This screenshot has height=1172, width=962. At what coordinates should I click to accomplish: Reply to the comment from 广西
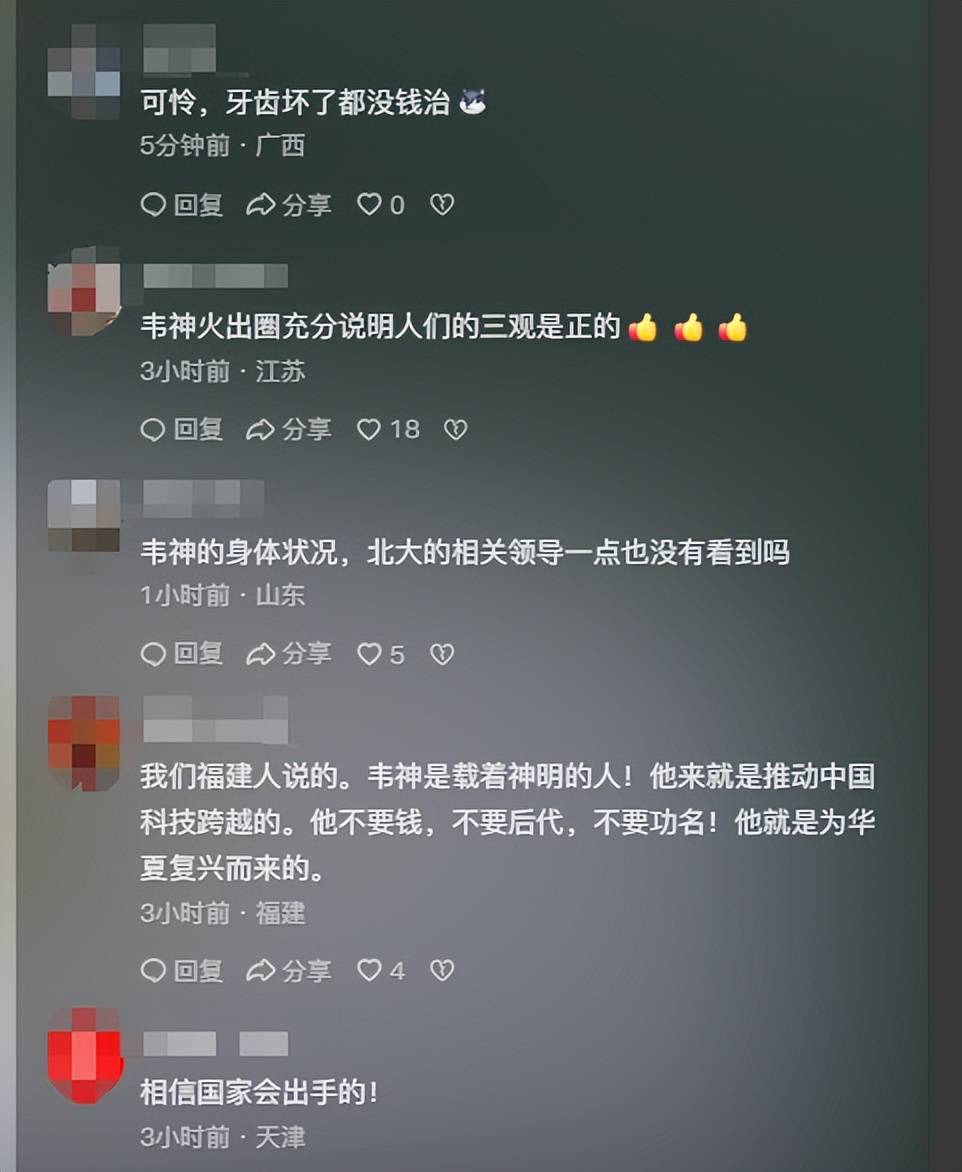[182, 205]
